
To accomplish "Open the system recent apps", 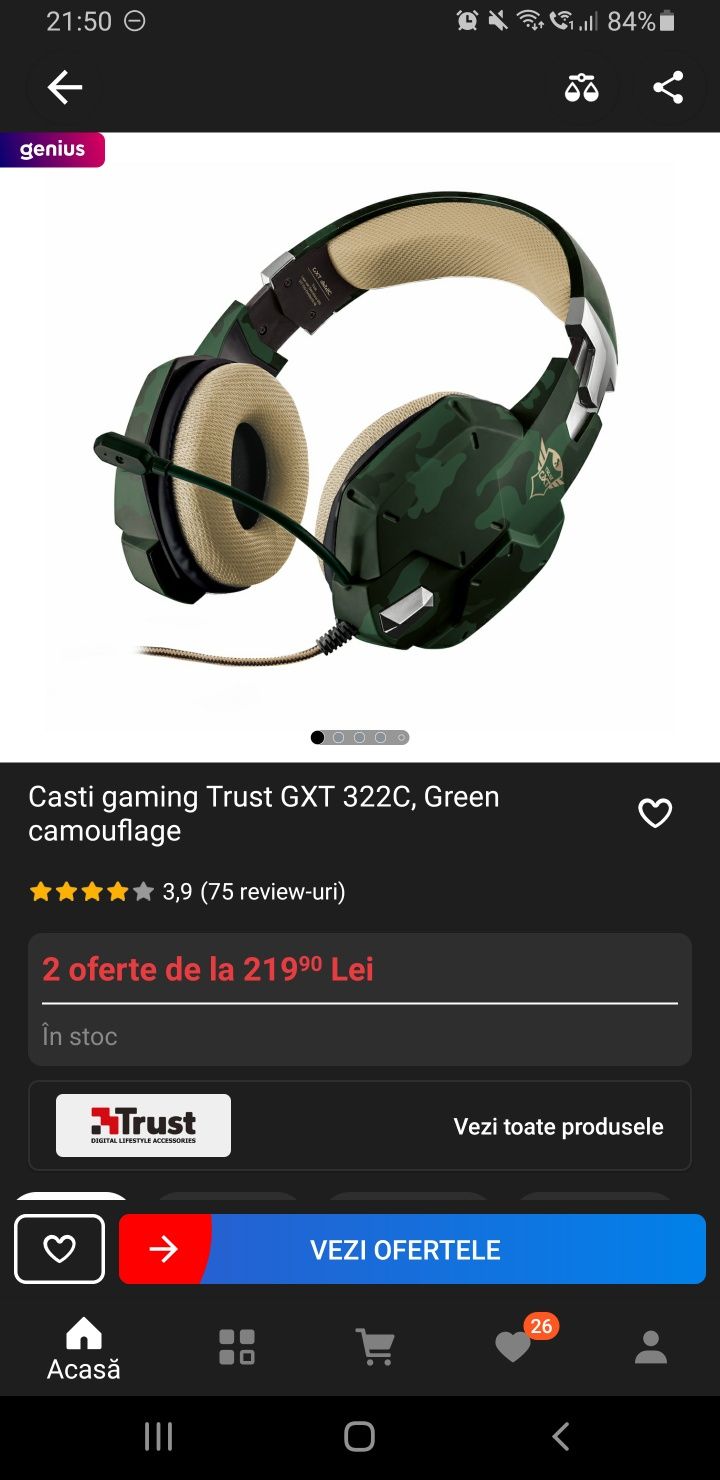I will point(158,1437).
